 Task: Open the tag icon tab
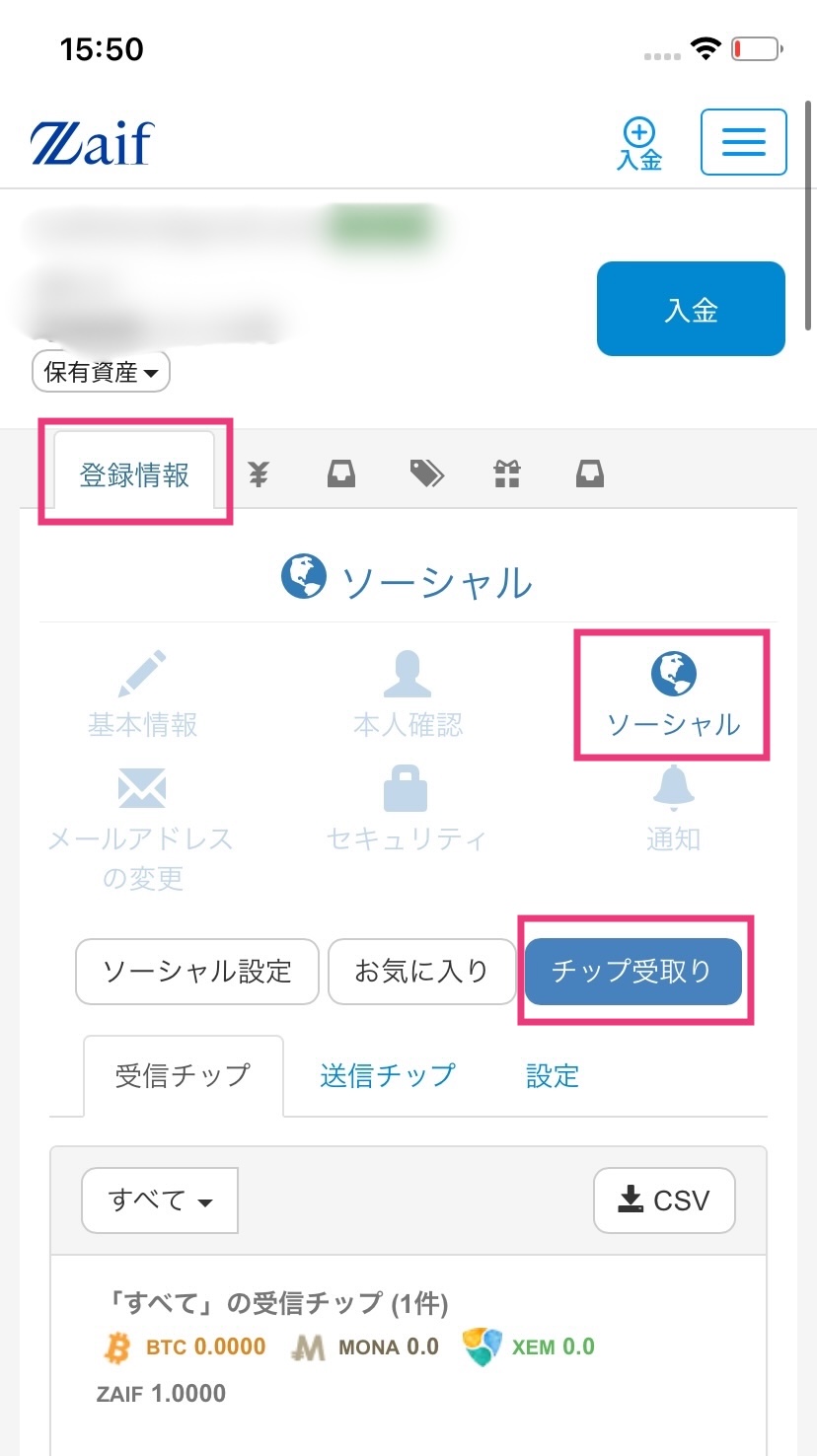[x=424, y=473]
